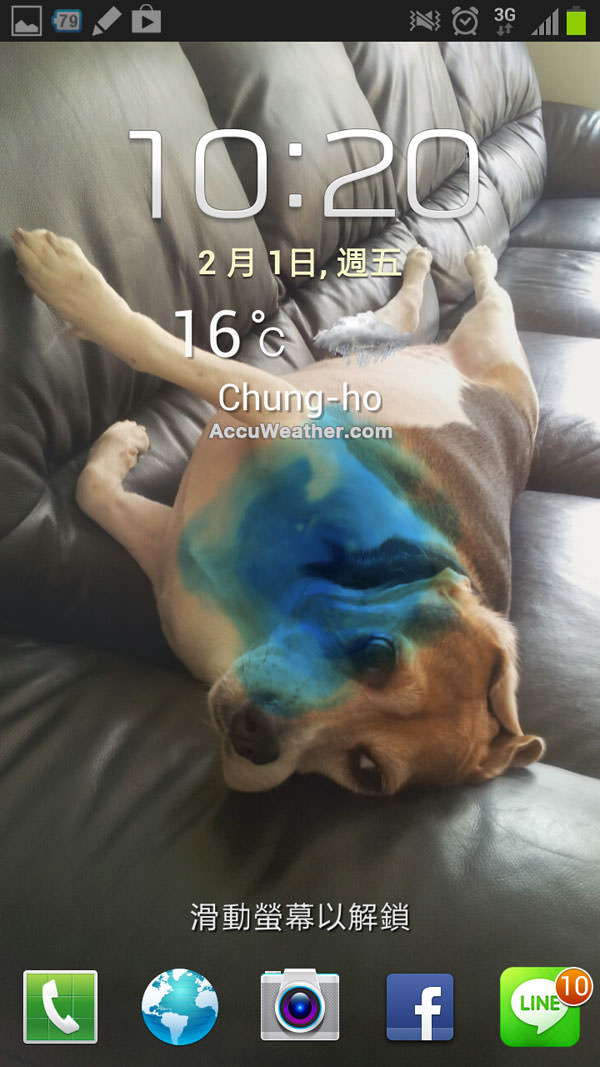Viewport: 600px width, 1067px height.
Task: Open LINE with 10 unread messages
Action: click(540, 1007)
